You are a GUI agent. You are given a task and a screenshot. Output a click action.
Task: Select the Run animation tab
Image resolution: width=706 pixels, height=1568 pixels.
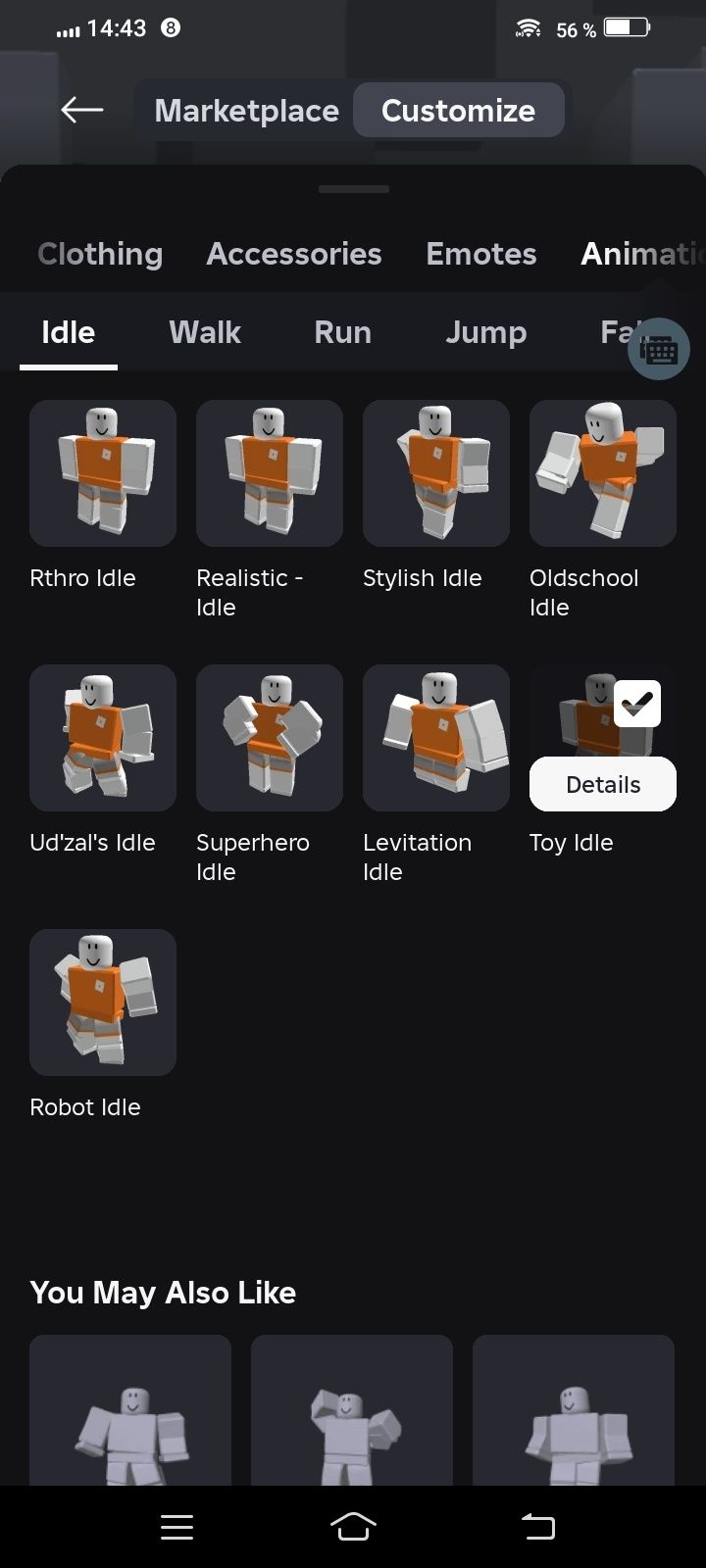[x=342, y=332]
